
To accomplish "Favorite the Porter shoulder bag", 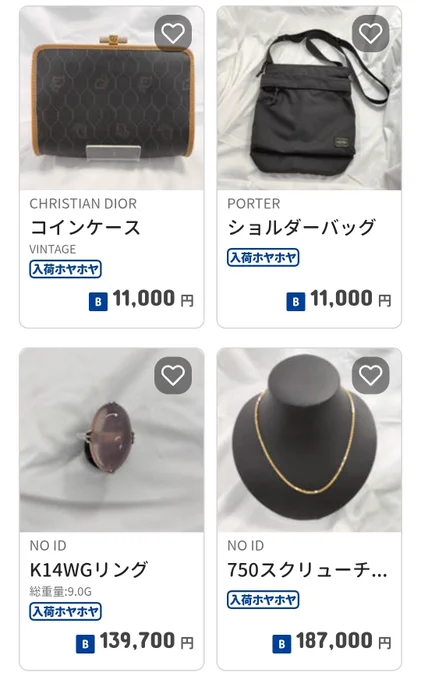I will pyautogui.click(x=371, y=33).
